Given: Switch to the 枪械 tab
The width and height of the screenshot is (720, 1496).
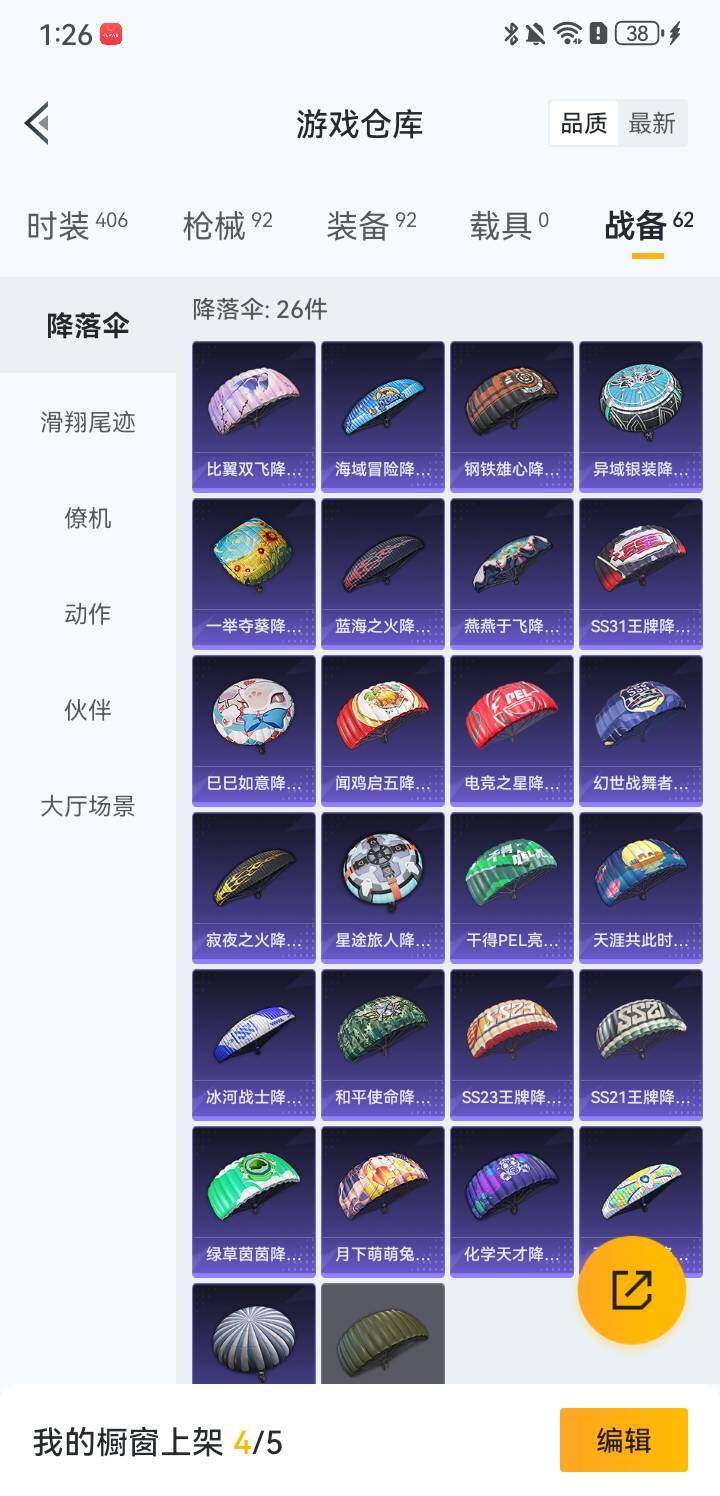Looking at the screenshot, I should pyautogui.click(x=227, y=226).
